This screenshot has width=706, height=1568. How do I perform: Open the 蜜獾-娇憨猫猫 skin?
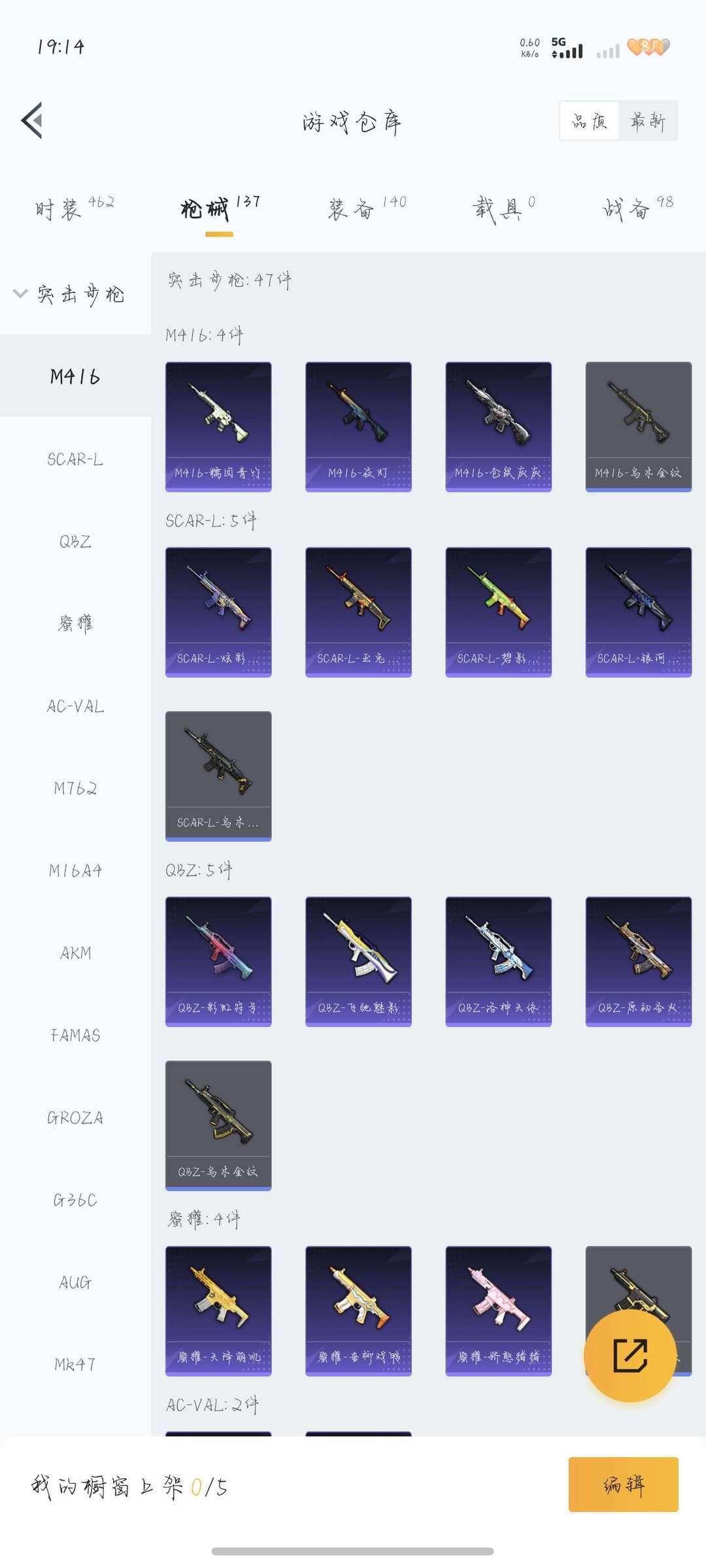click(498, 1310)
